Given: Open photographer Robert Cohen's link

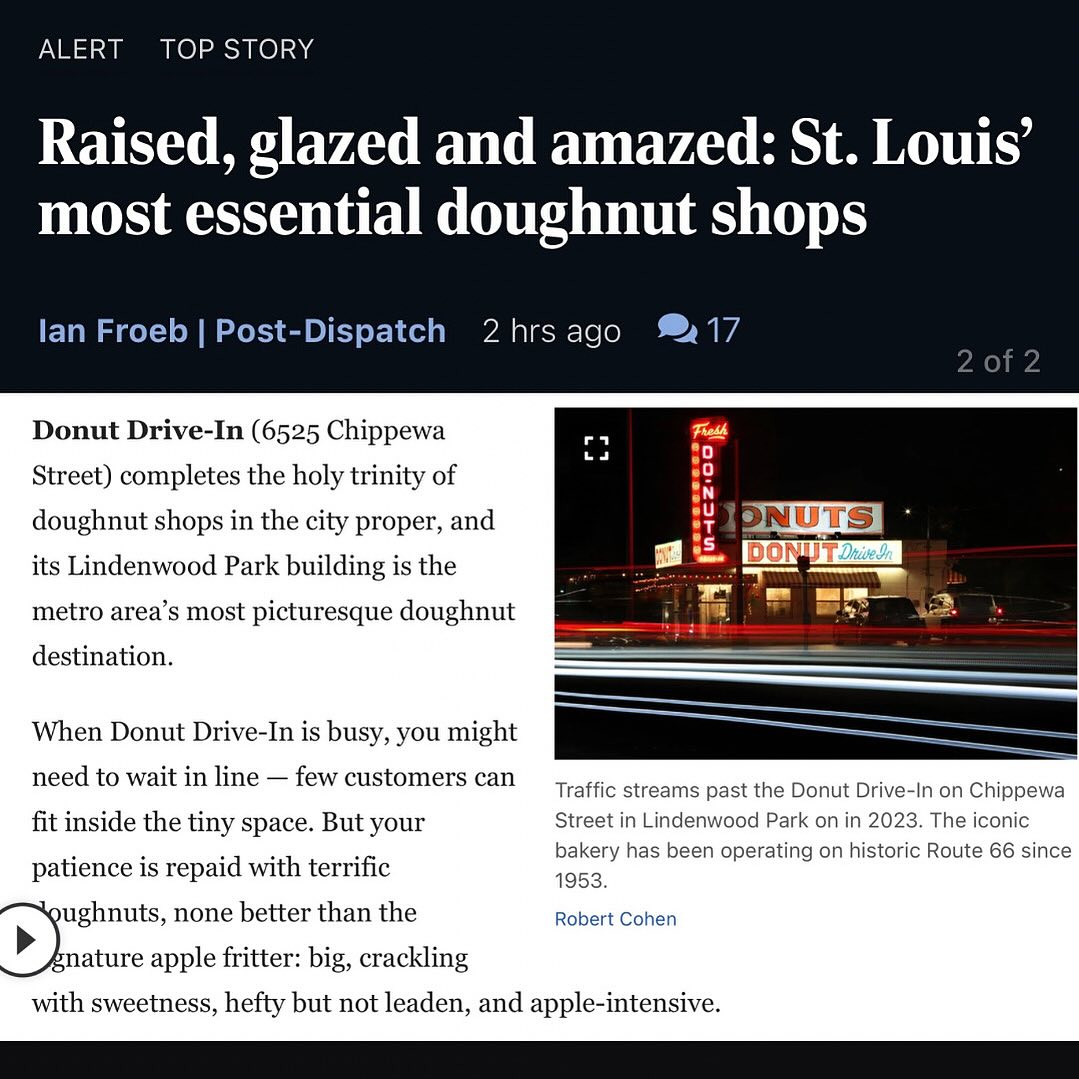Looking at the screenshot, I should (615, 919).
